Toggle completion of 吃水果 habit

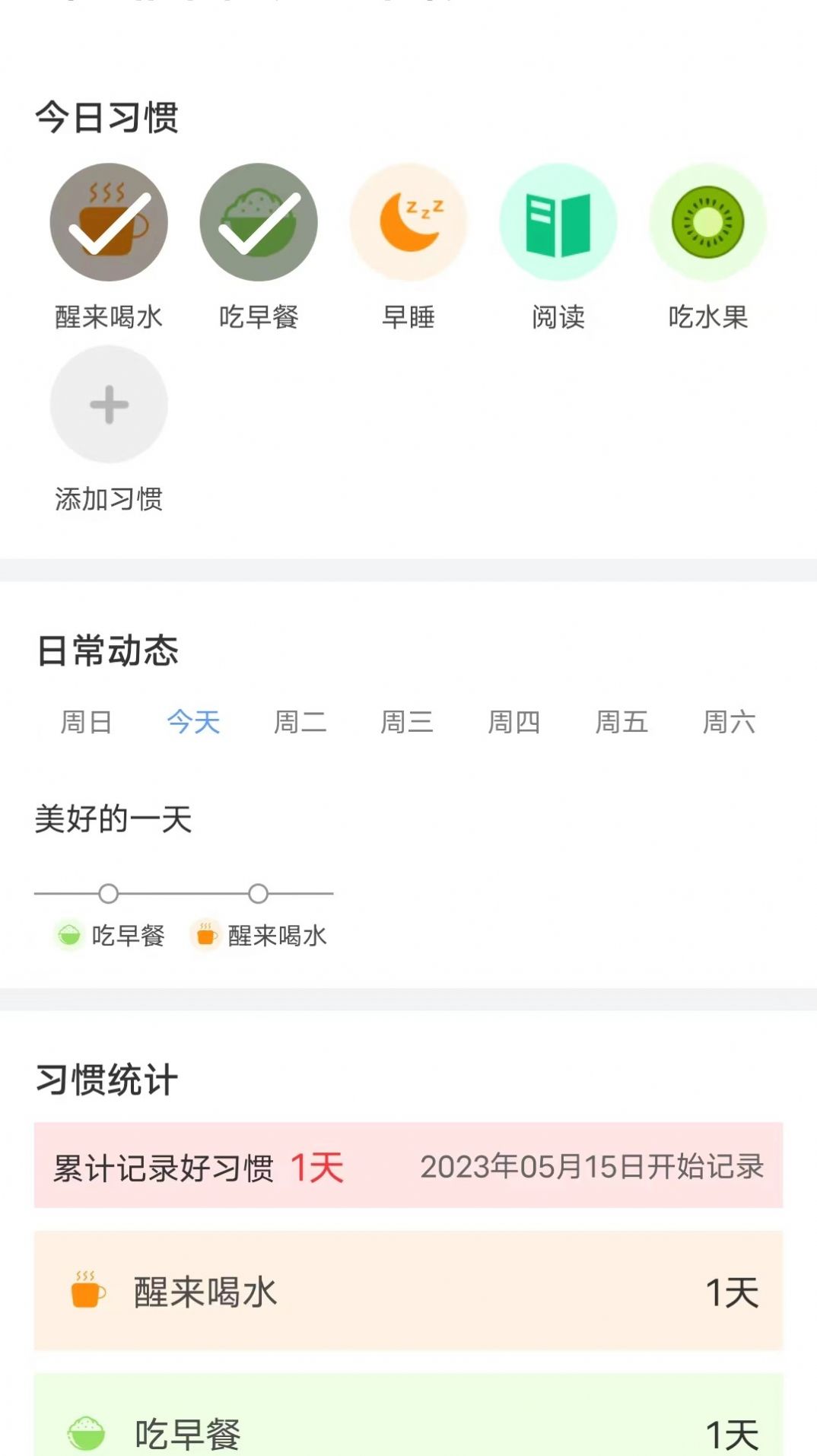coord(708,221)
